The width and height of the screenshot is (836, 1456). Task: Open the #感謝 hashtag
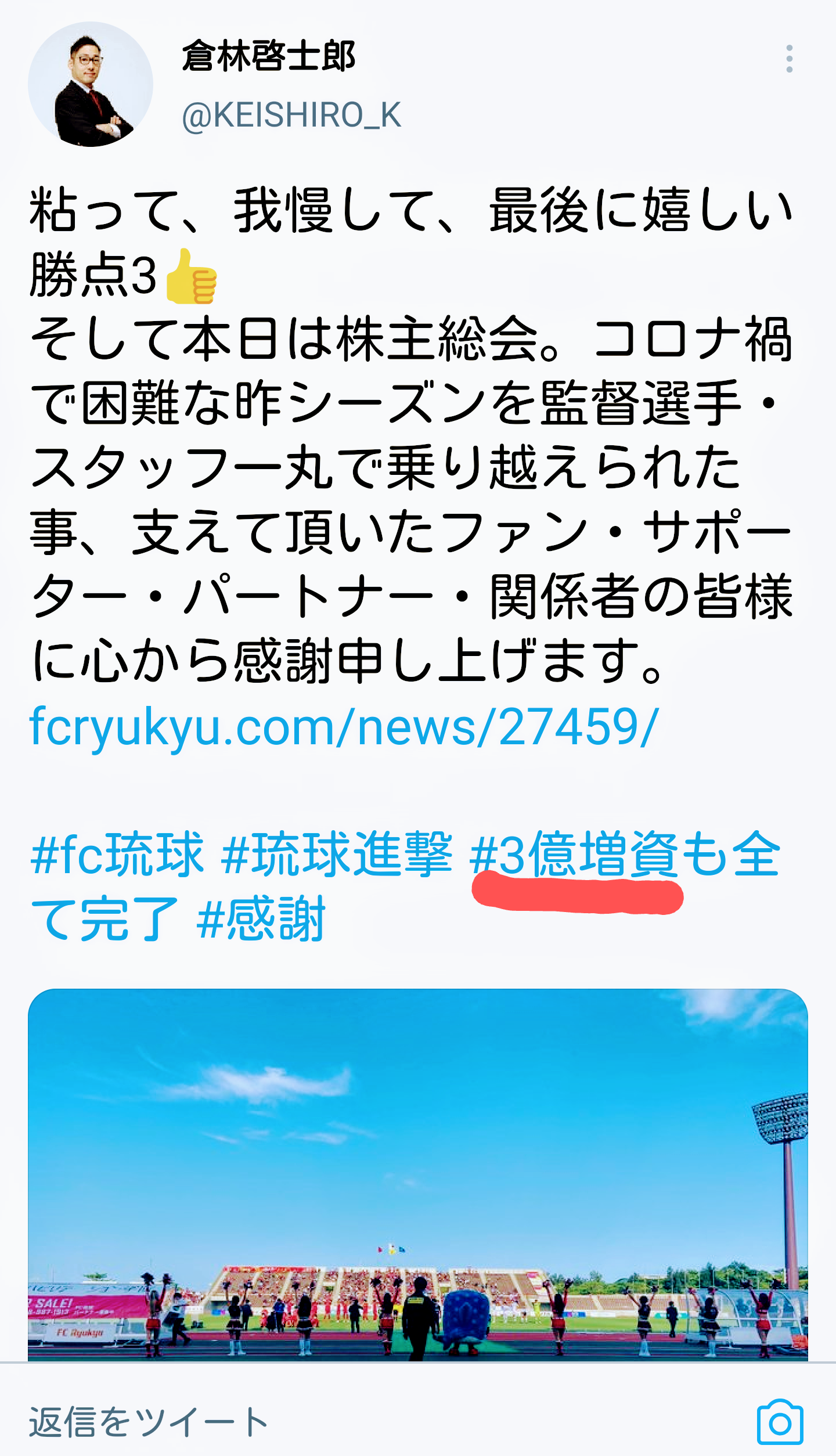point(261,919)
